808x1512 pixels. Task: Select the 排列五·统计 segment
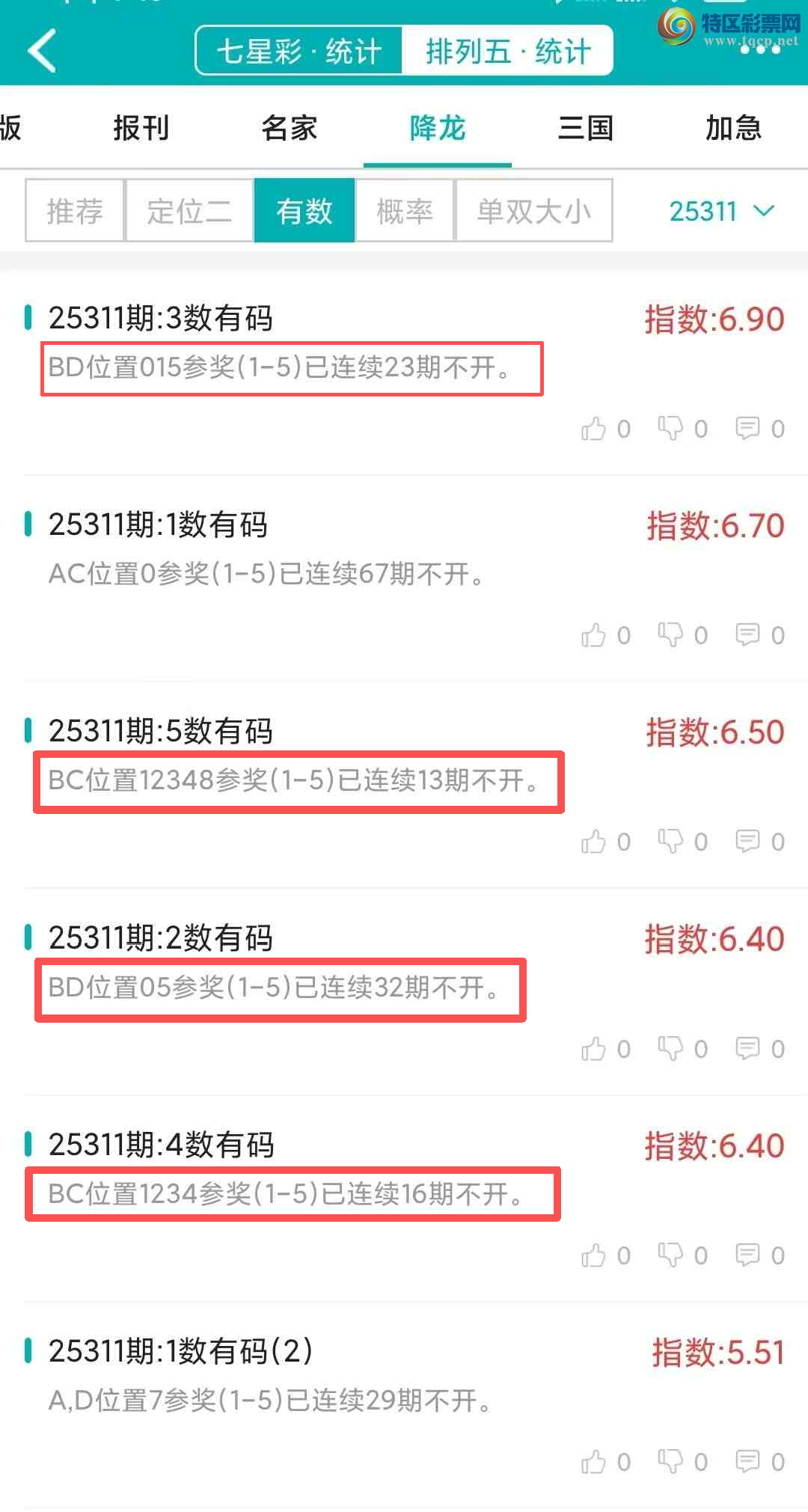508,51
